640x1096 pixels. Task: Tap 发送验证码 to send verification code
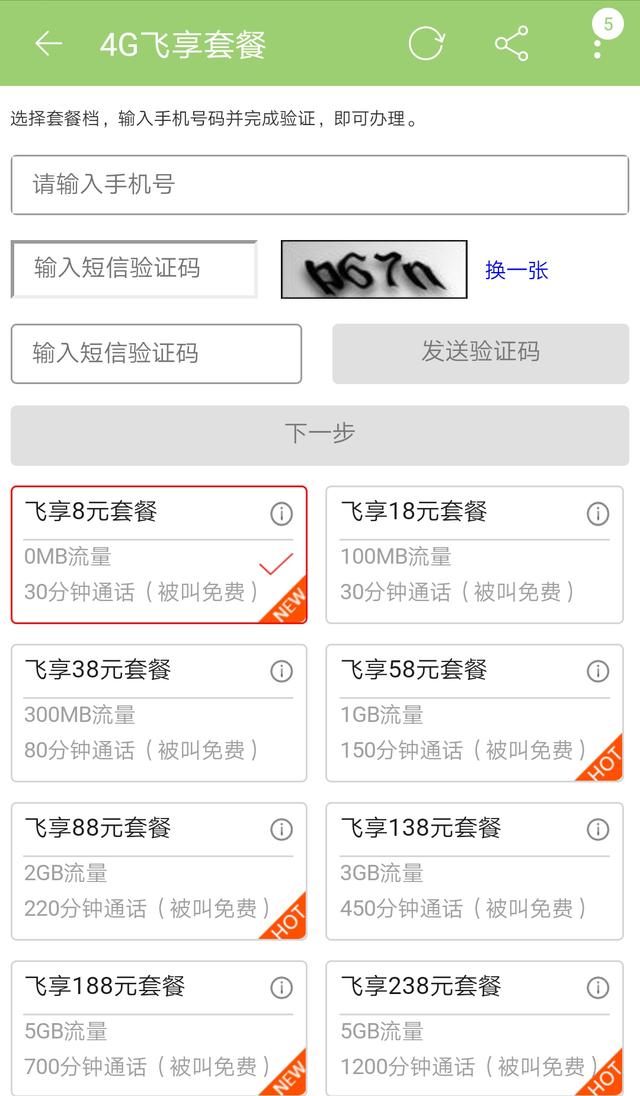[480, 353]
